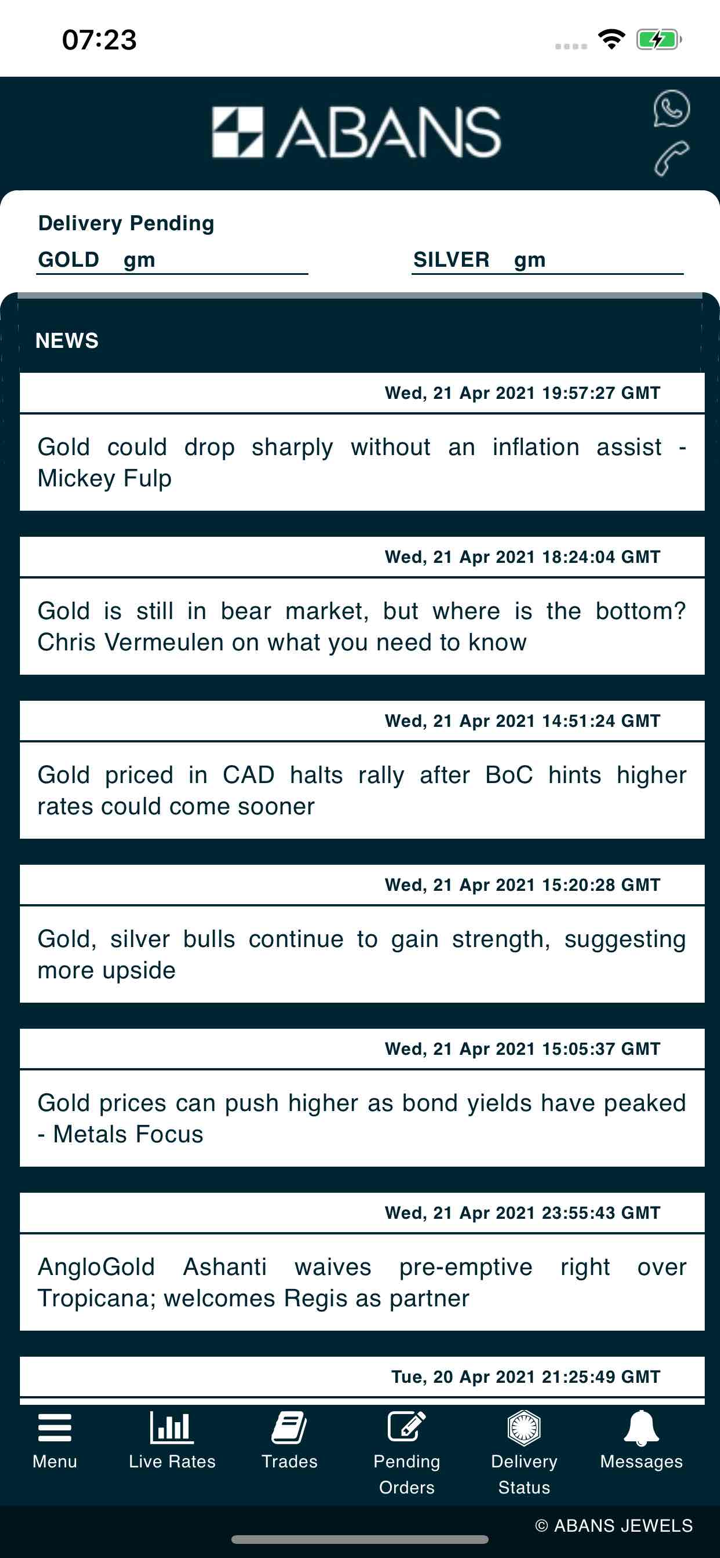Read Chris Vermeulen bear market article
Screen dimensions: 720x1558
coord(361,626)
